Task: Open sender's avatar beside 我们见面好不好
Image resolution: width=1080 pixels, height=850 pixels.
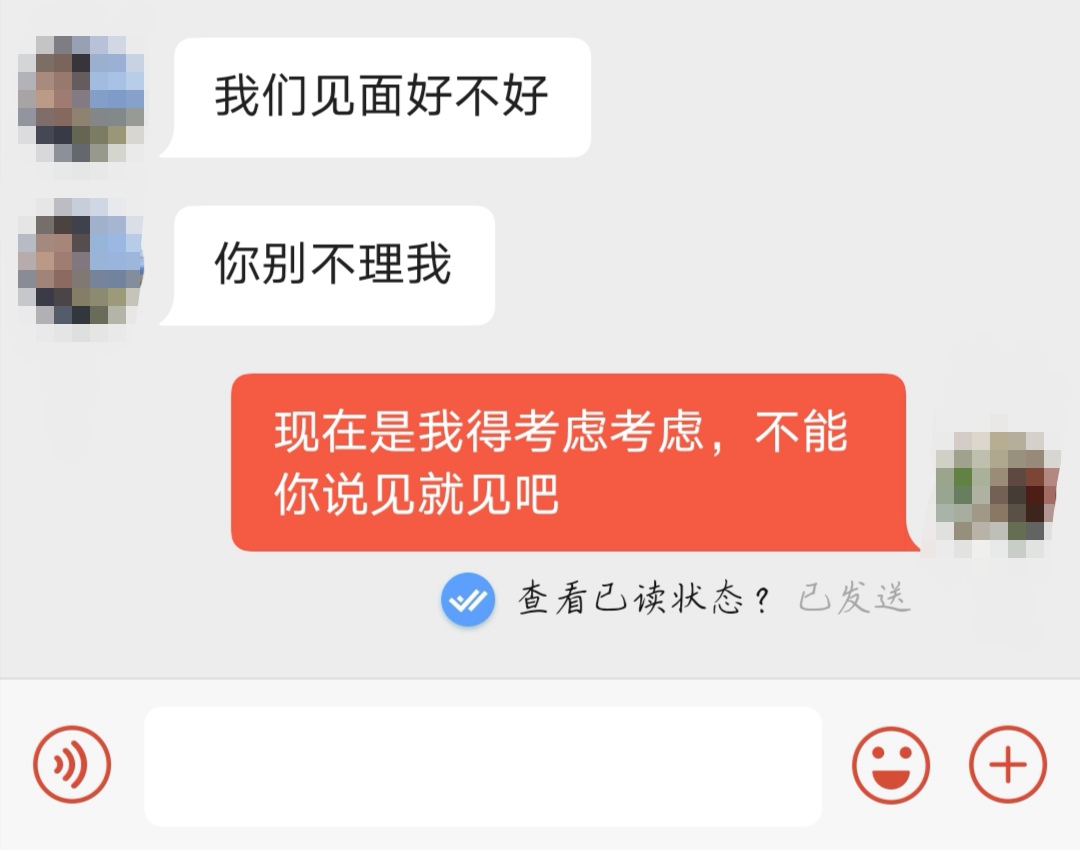Action: pos(82,98)
